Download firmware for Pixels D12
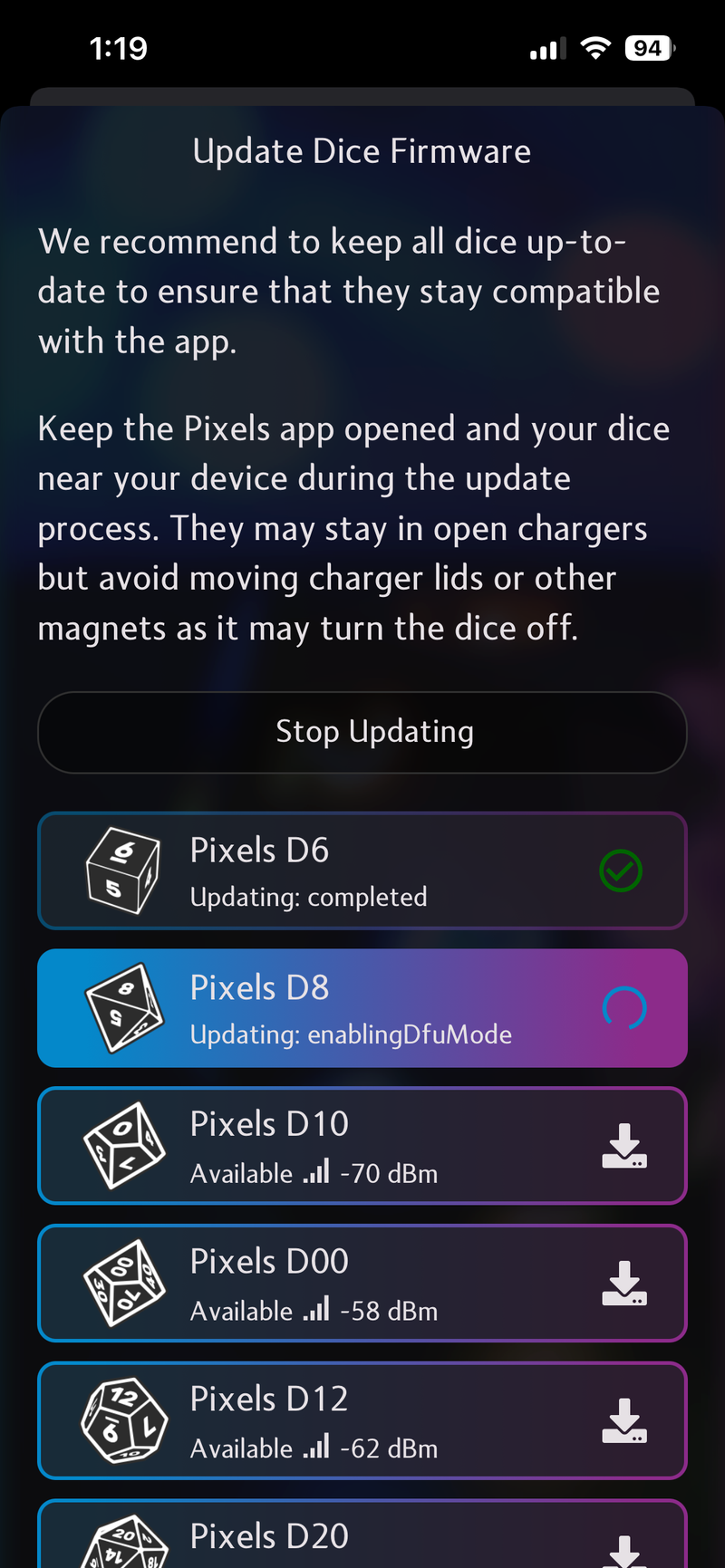This screenshot has height=1568, width=725. 623,1421
